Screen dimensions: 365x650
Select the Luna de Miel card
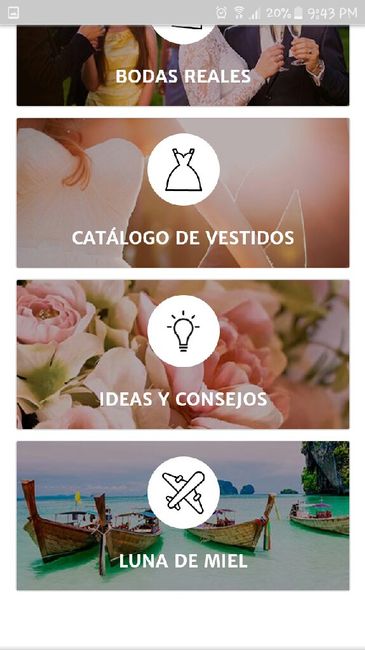coord(183,516)
